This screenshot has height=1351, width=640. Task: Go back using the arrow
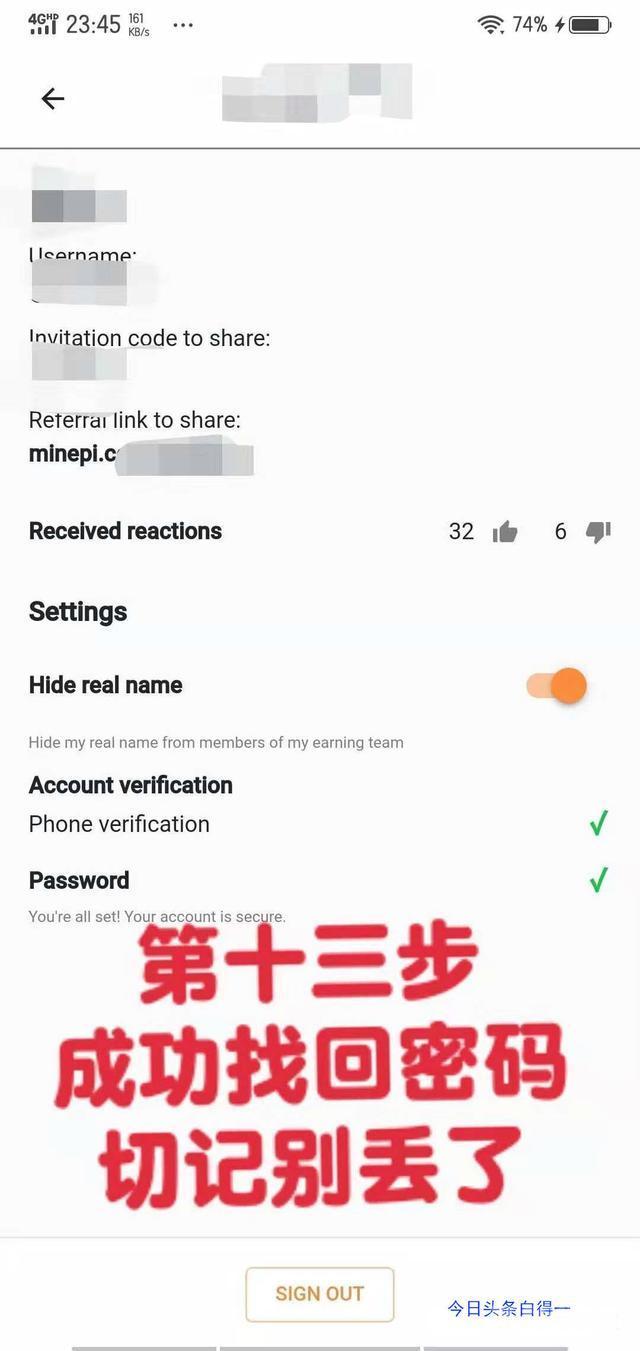coord(53,98)
